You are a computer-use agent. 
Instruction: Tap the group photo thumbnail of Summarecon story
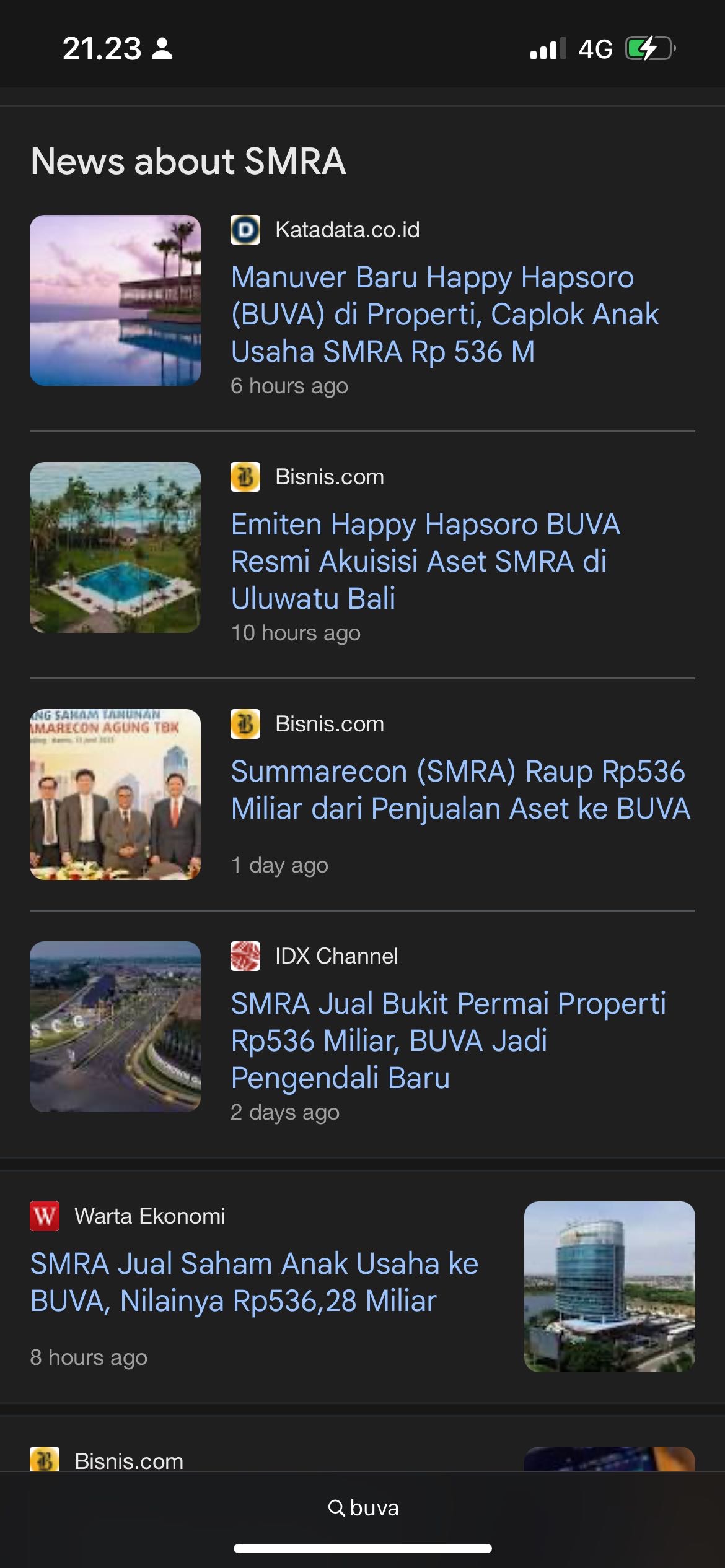tap(115, 795)
